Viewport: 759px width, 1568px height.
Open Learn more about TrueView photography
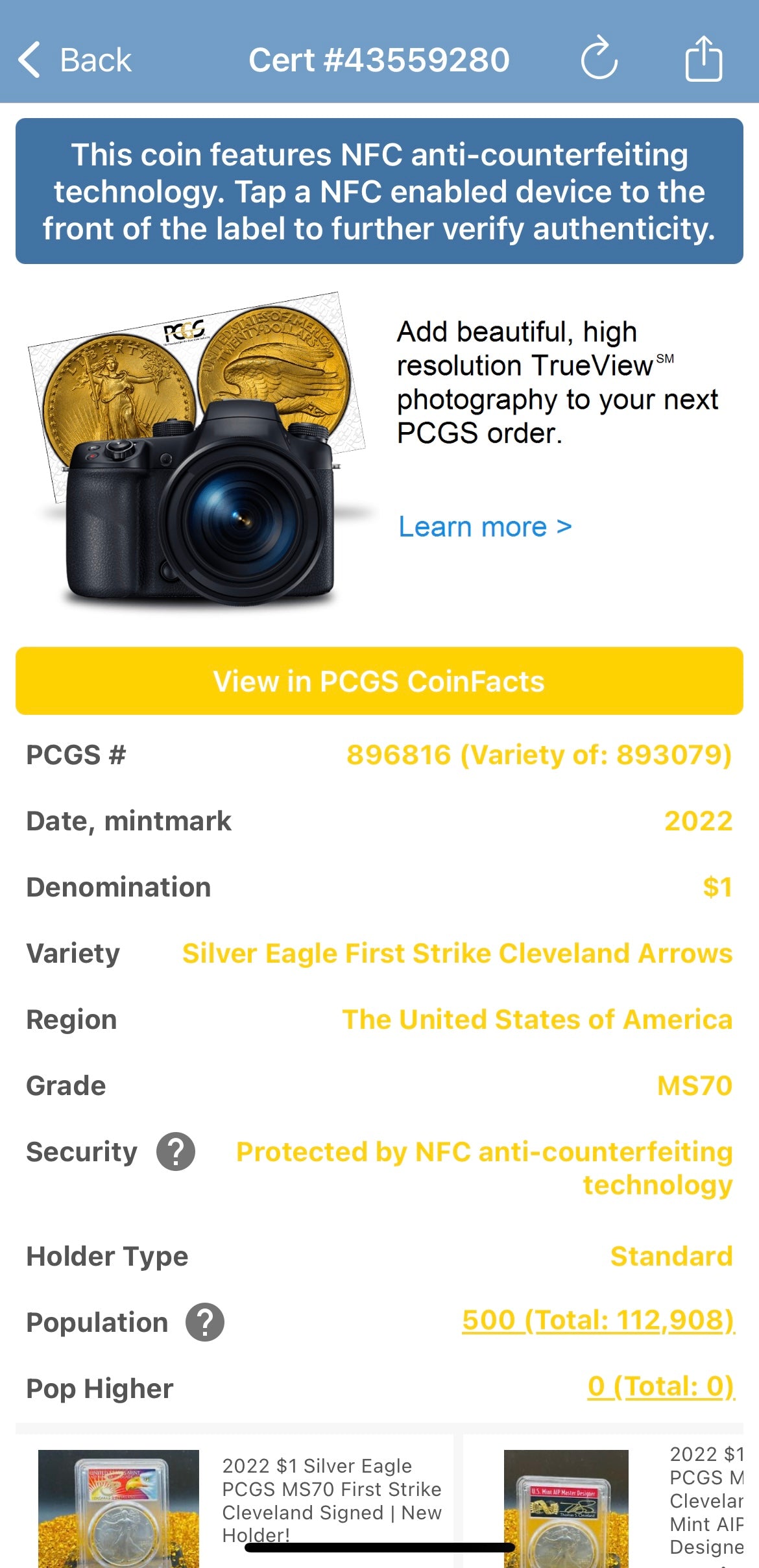coord(485,527)
